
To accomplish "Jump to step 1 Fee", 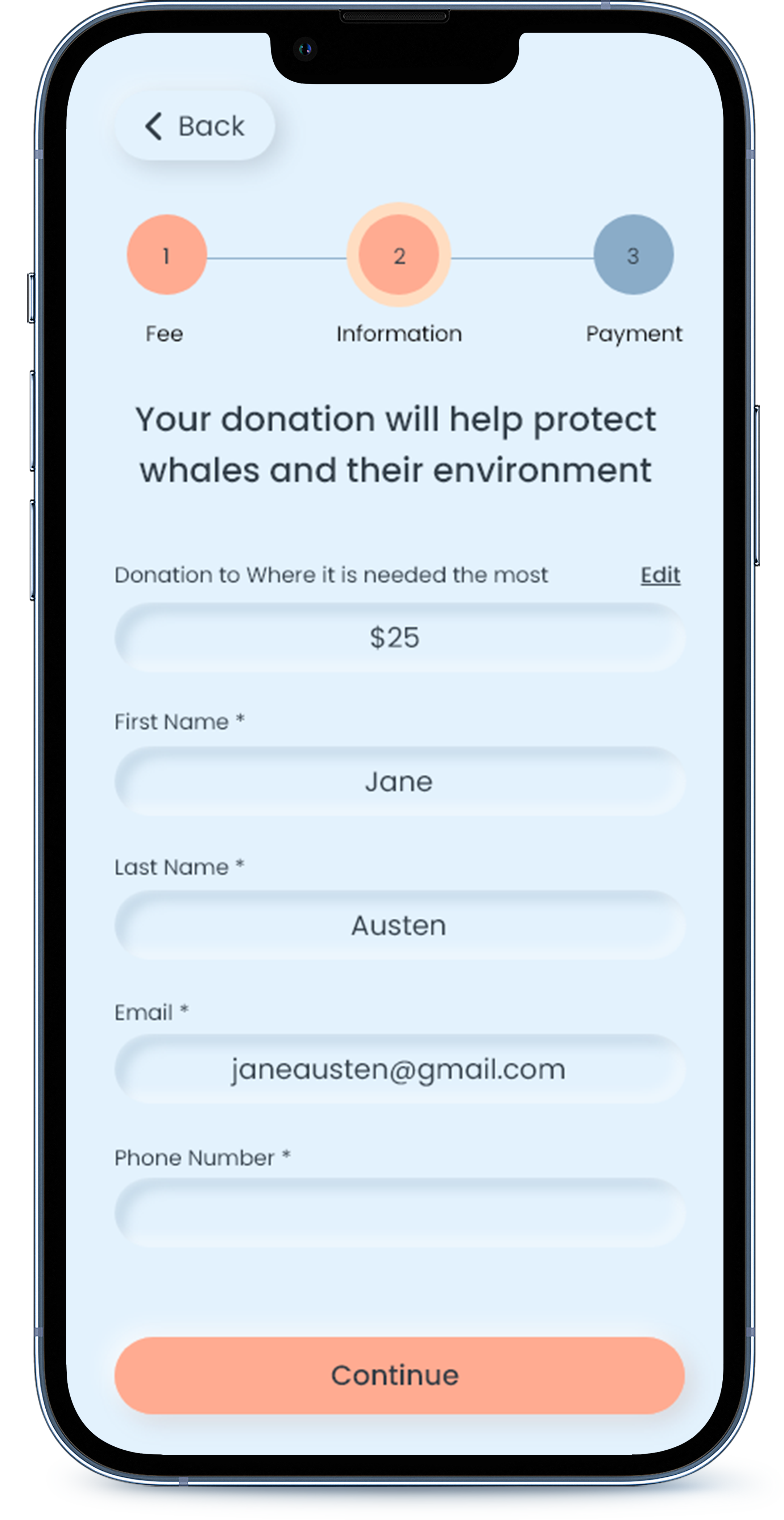I will pos(166,255).
